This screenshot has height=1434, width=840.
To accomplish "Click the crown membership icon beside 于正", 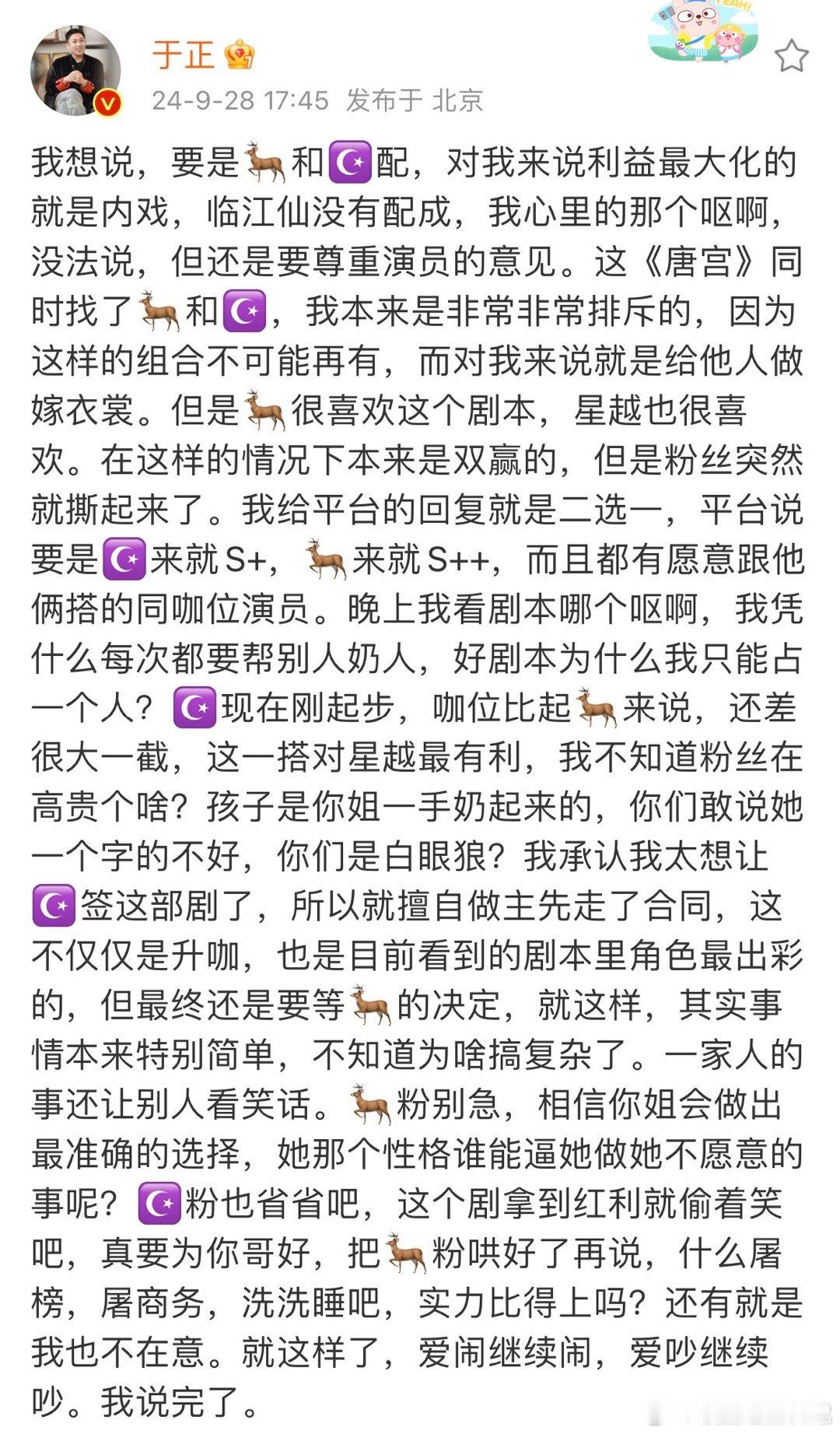I will click(x=238, y=54).
